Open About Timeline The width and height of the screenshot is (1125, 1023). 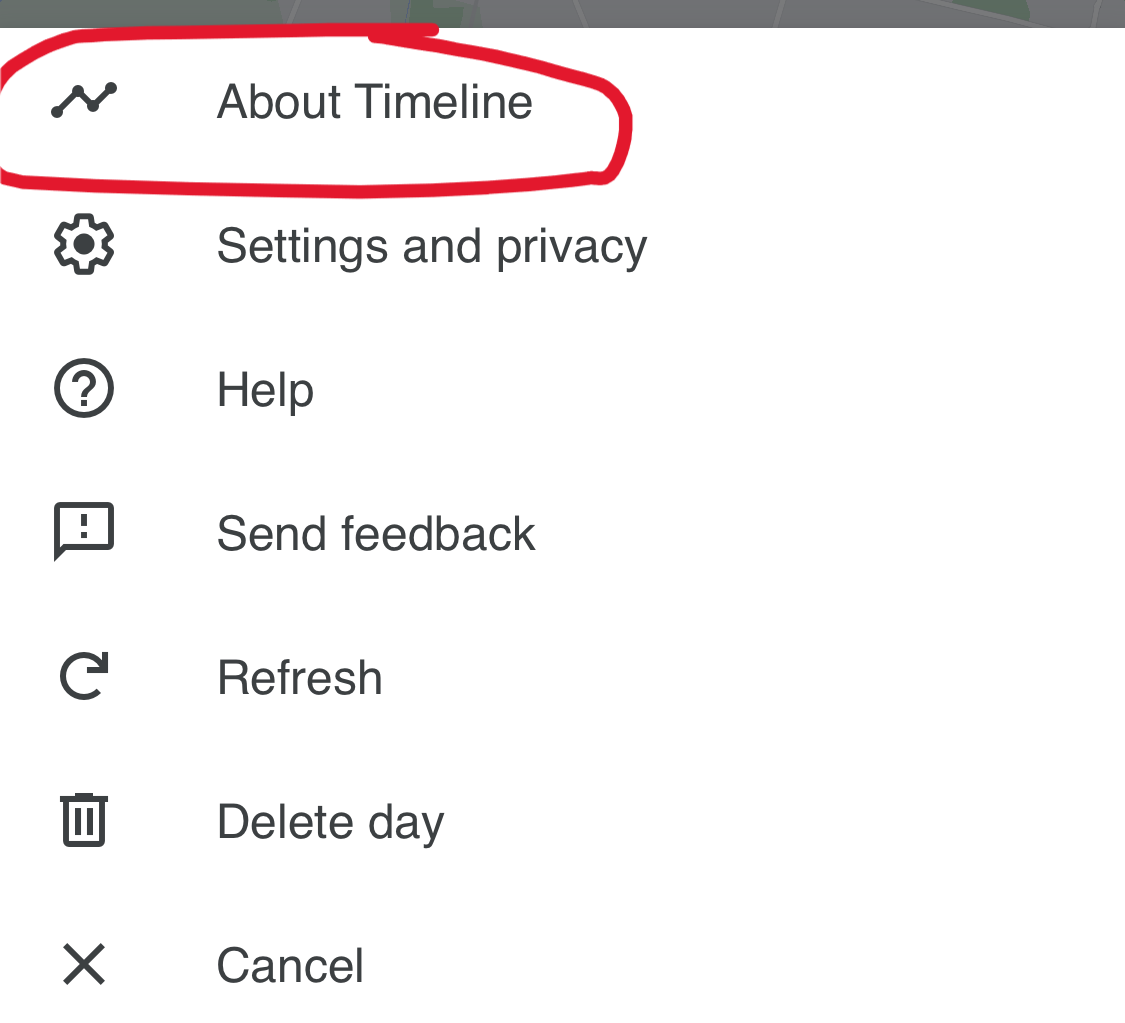point(374,102)
